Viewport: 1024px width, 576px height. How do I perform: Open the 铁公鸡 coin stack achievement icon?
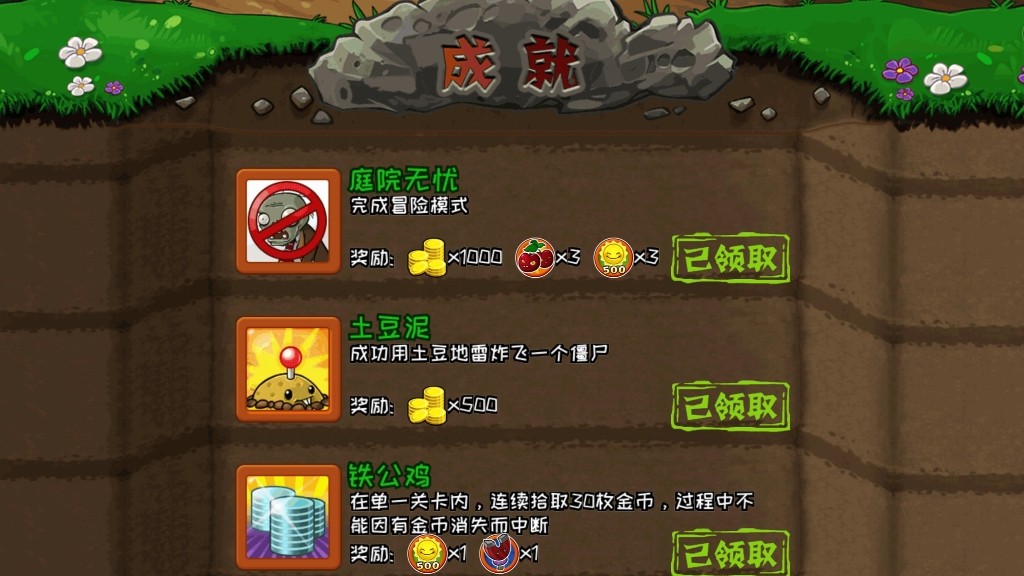288,517
